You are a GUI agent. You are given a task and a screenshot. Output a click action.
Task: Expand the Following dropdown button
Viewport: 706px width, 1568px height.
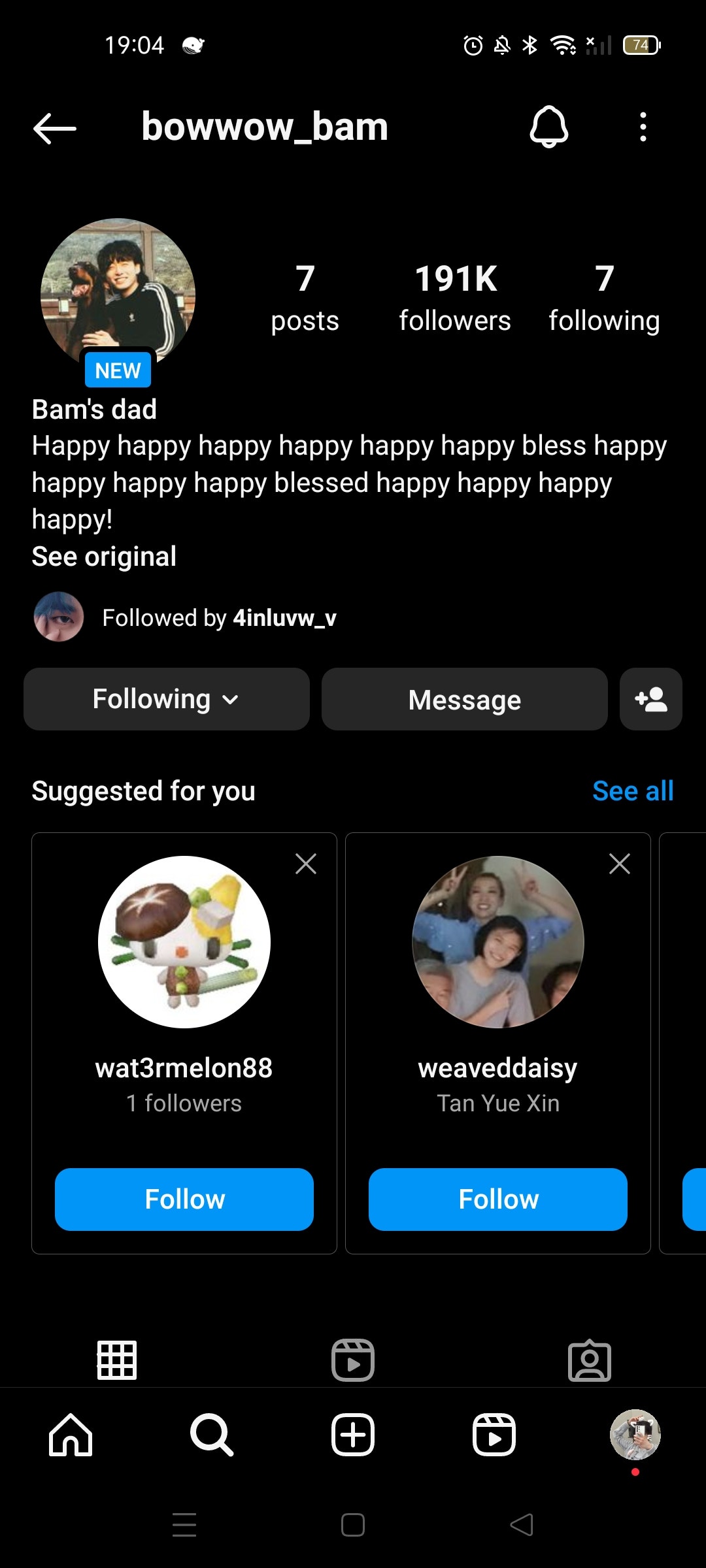(x=166, y=699)
